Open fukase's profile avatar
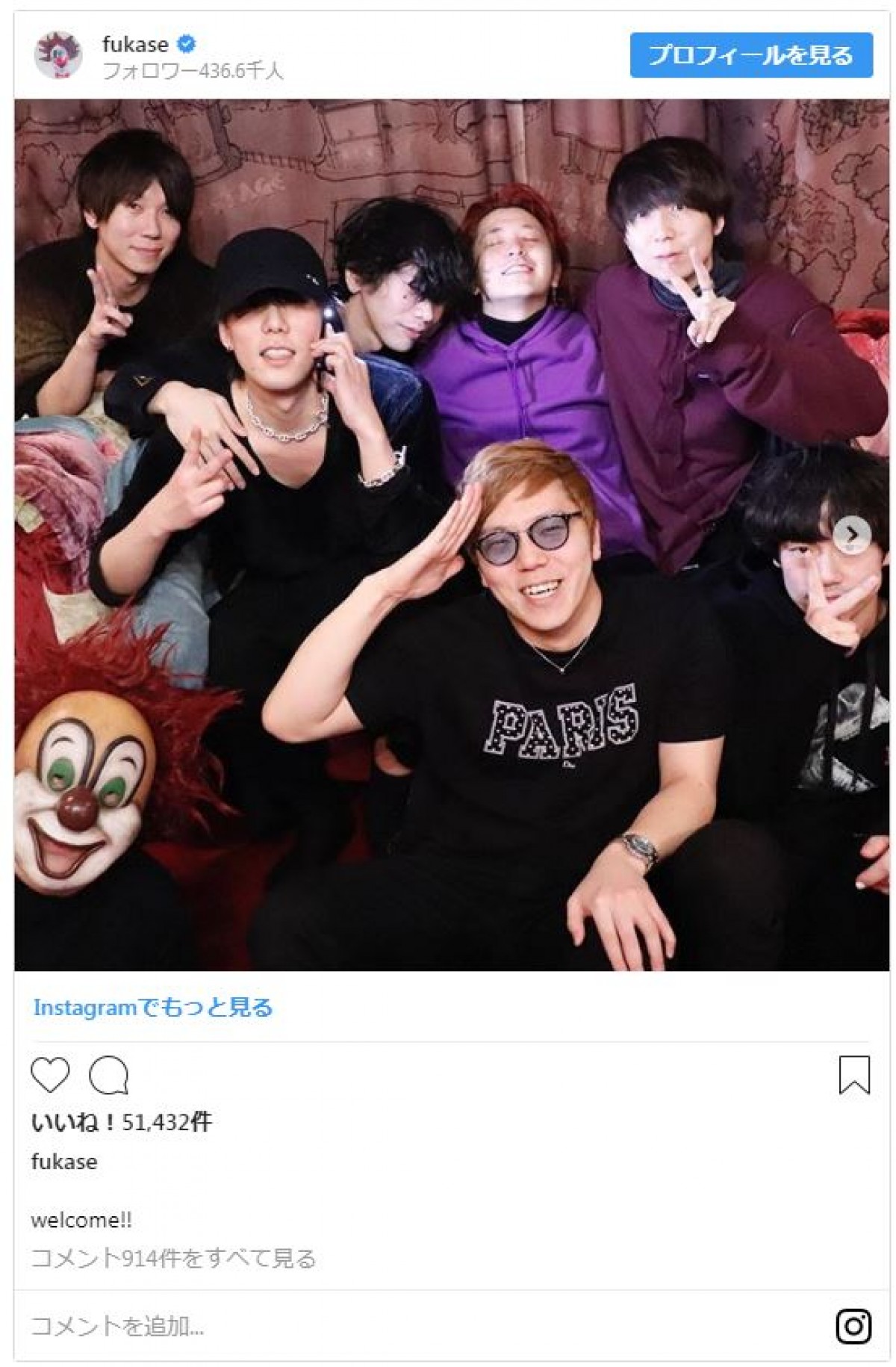Screen dimensions: 896x1367 point(58,55)
